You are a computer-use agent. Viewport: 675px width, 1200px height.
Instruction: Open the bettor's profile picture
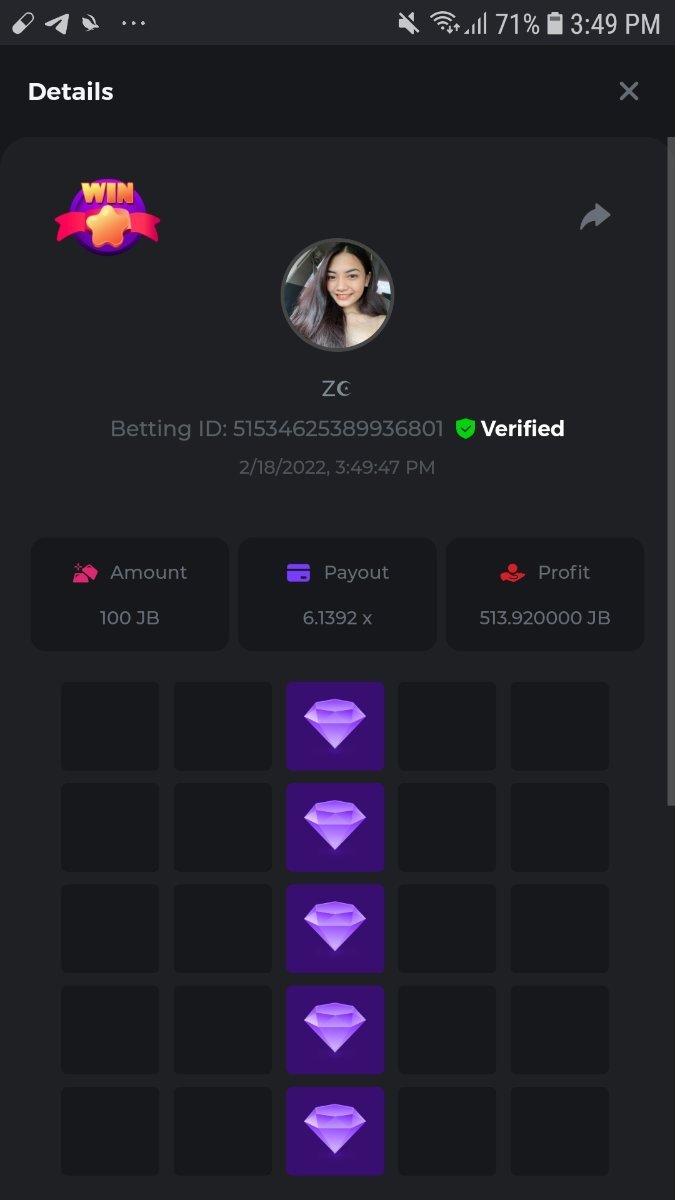click(337, 295)
